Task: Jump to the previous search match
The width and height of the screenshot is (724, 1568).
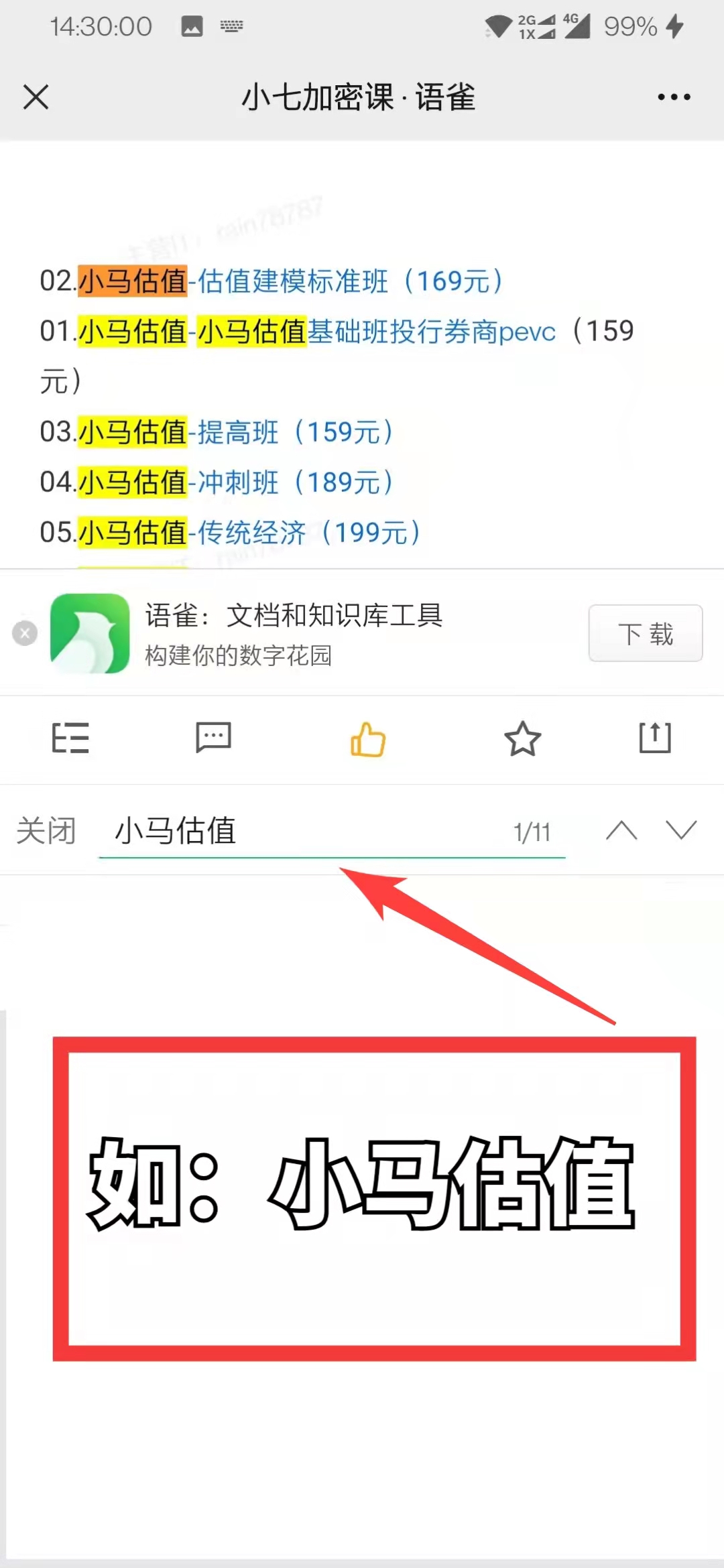Action: (x=621, y=831)
